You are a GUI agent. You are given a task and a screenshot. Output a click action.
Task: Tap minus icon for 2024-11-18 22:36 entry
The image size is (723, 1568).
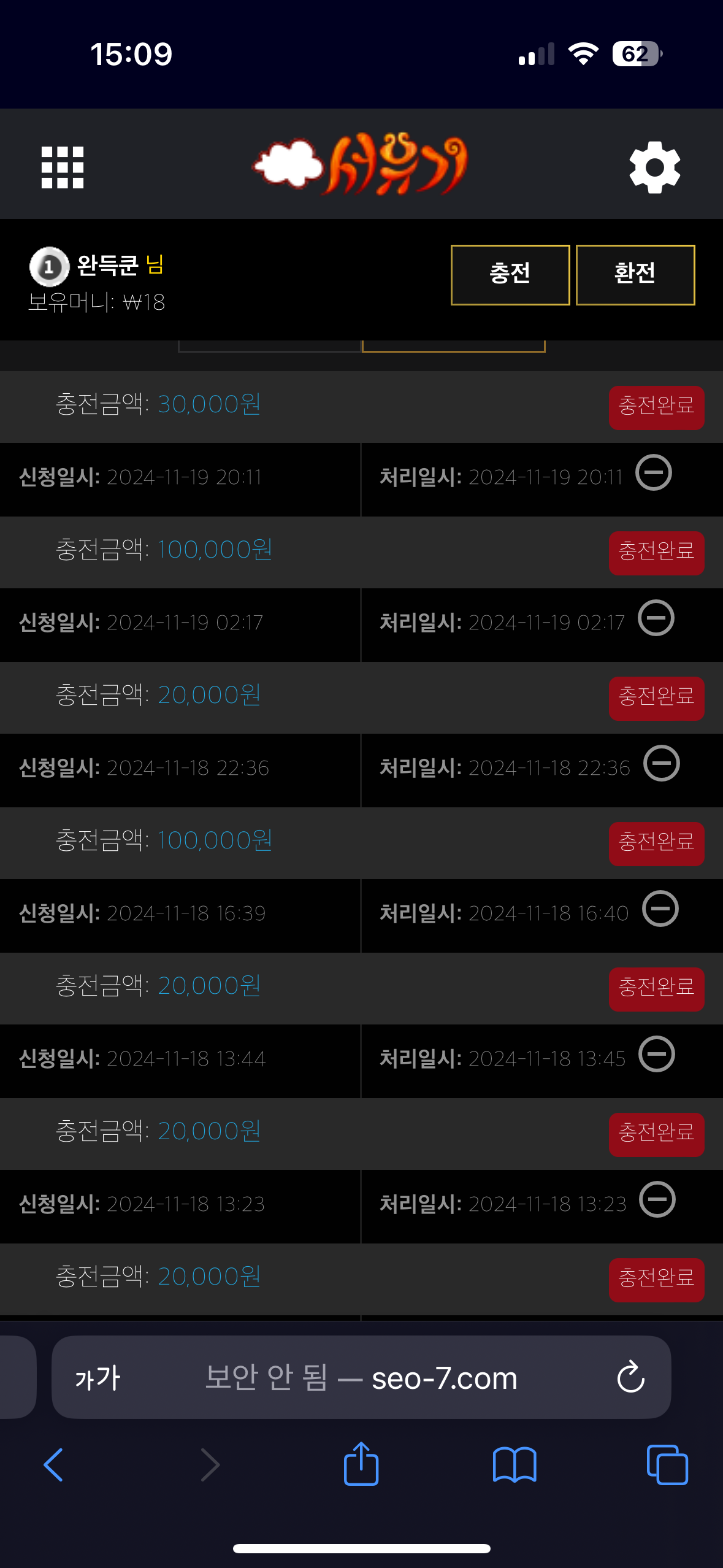tap(662, 763)
